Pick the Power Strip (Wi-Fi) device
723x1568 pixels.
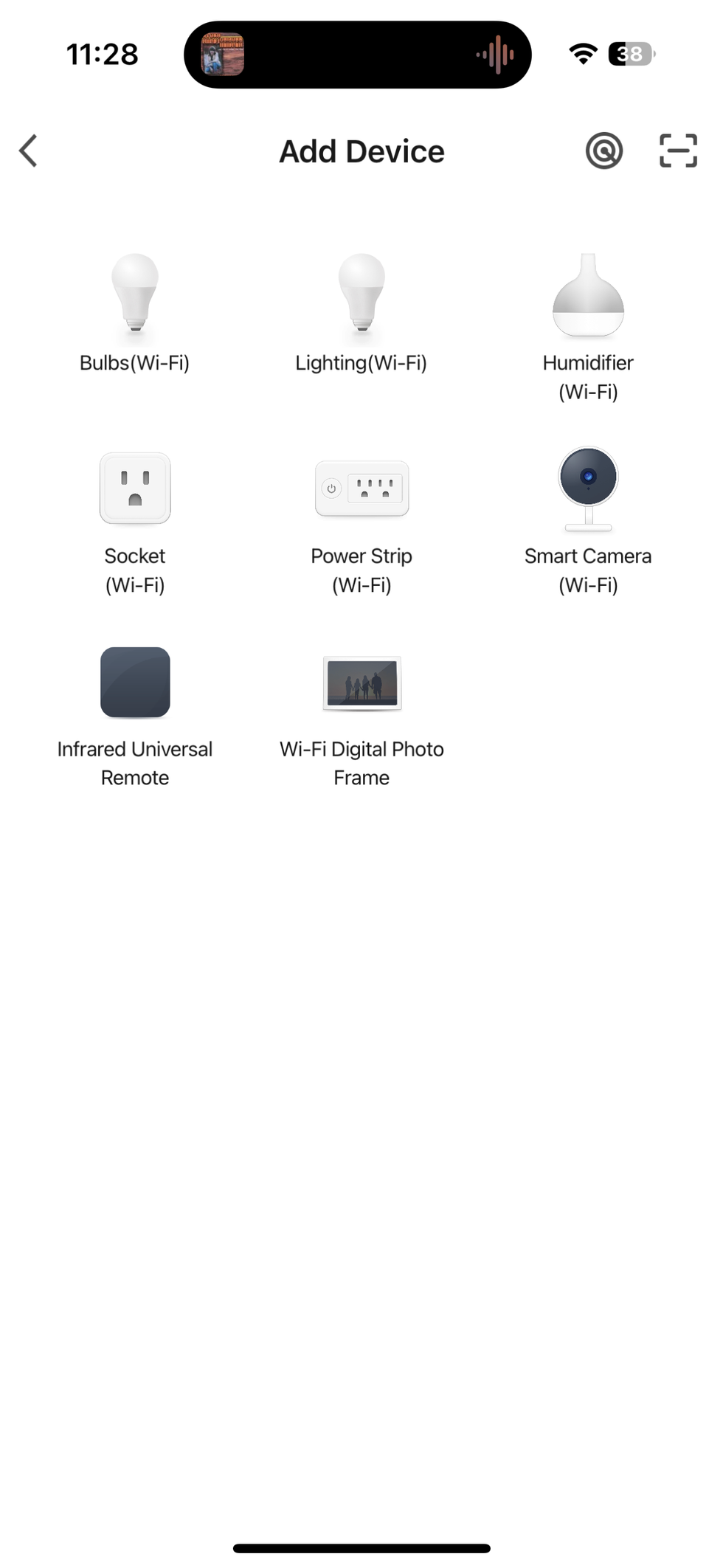point(361,488)
